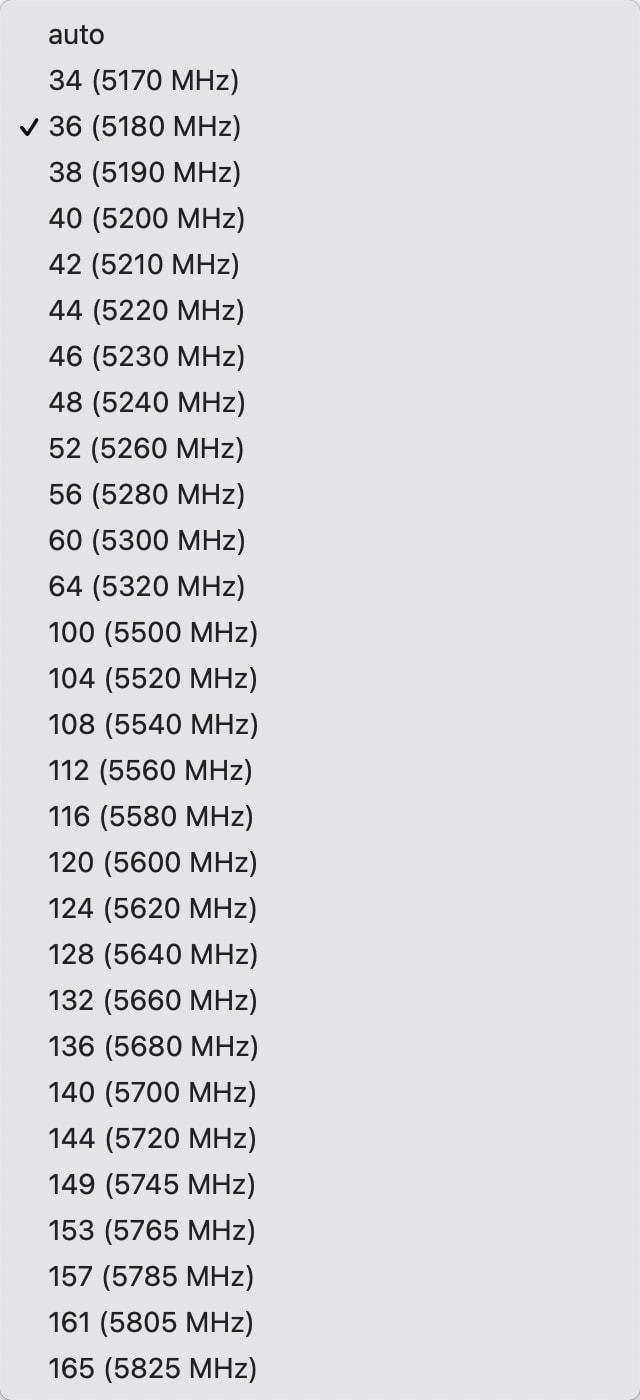Viewport: 640px width, 1400px height.
Task: Choose channel 149 (5745 MHz)
Action: 152,1185
